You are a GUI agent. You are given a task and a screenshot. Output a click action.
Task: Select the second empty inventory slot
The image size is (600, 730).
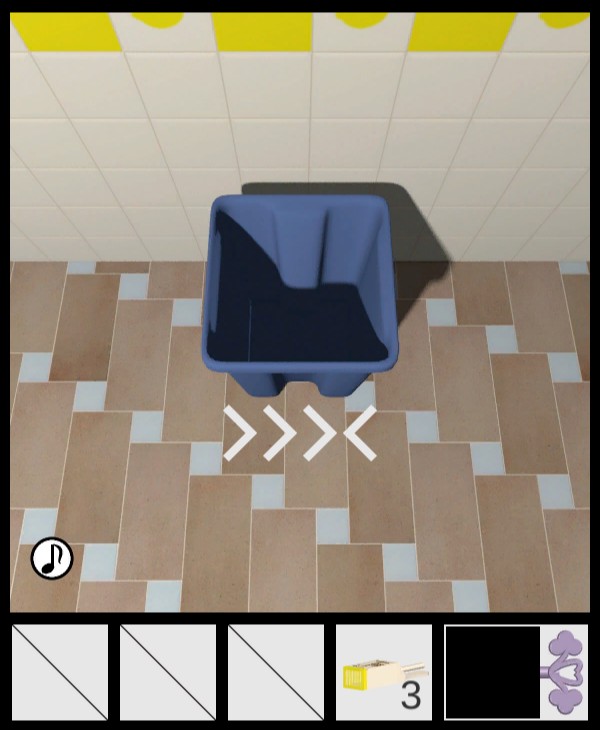click(x=168, y=672)
